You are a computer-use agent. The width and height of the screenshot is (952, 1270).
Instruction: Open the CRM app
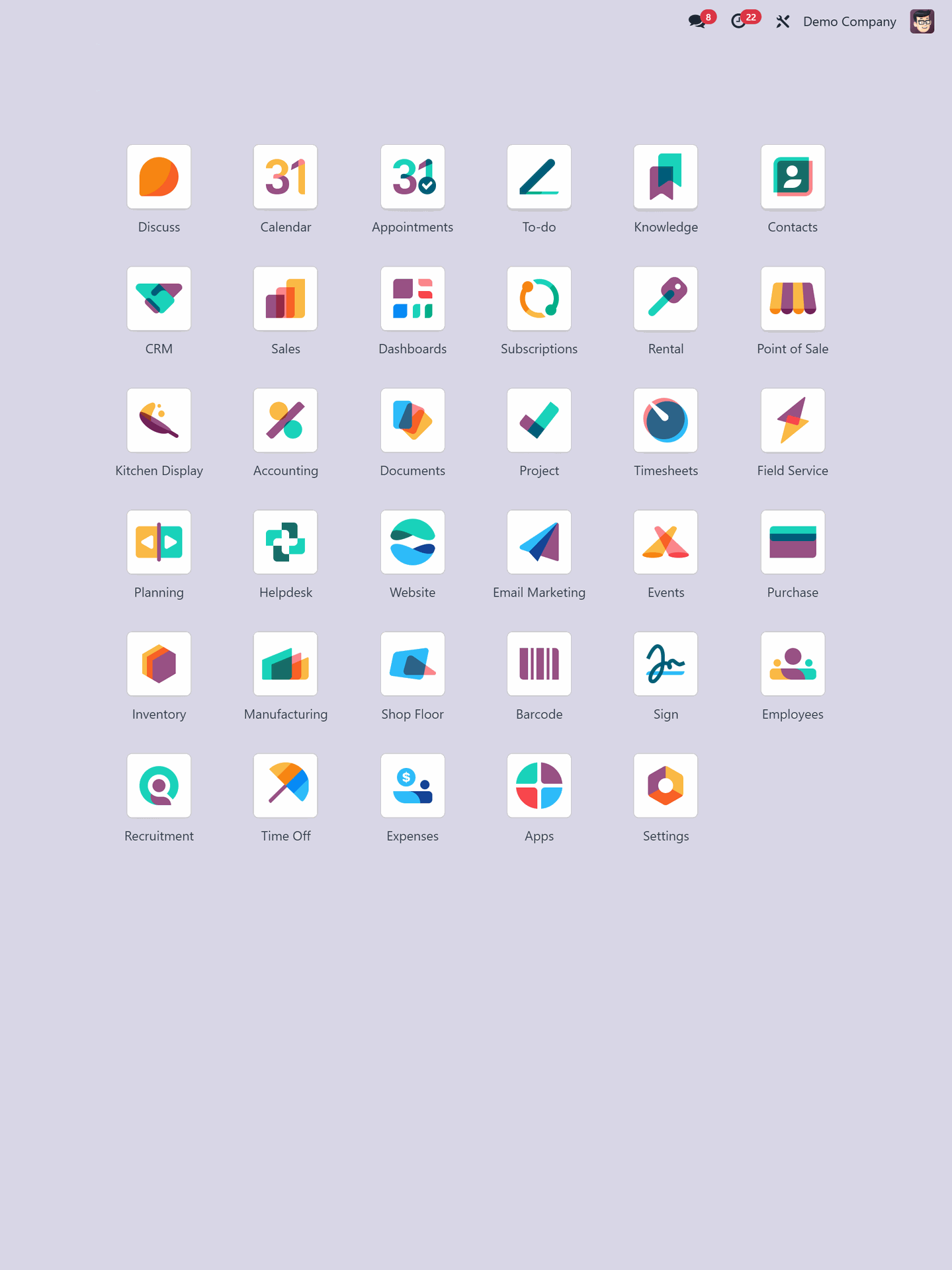point(159,299)
